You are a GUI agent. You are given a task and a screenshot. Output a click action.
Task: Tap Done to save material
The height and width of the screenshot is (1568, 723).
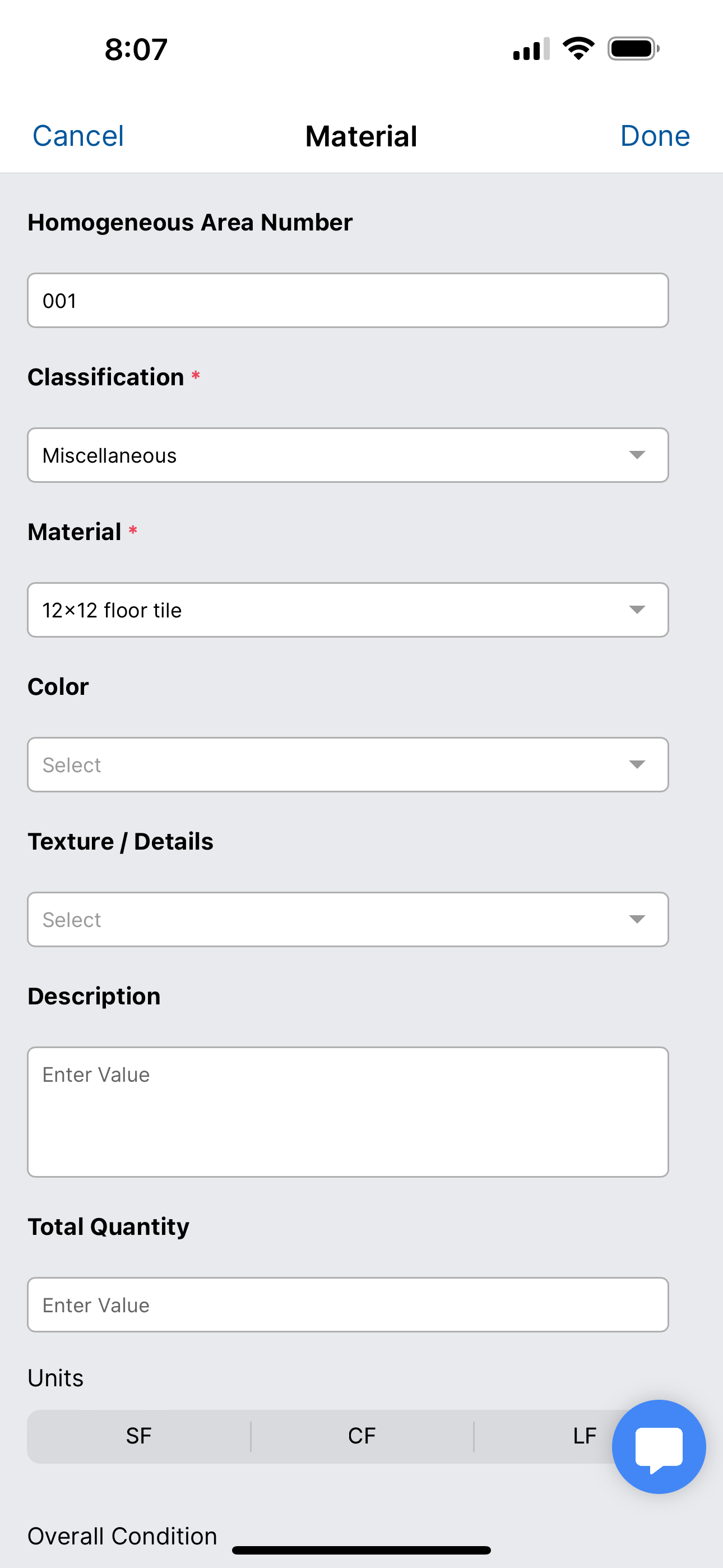click(654, 136)
